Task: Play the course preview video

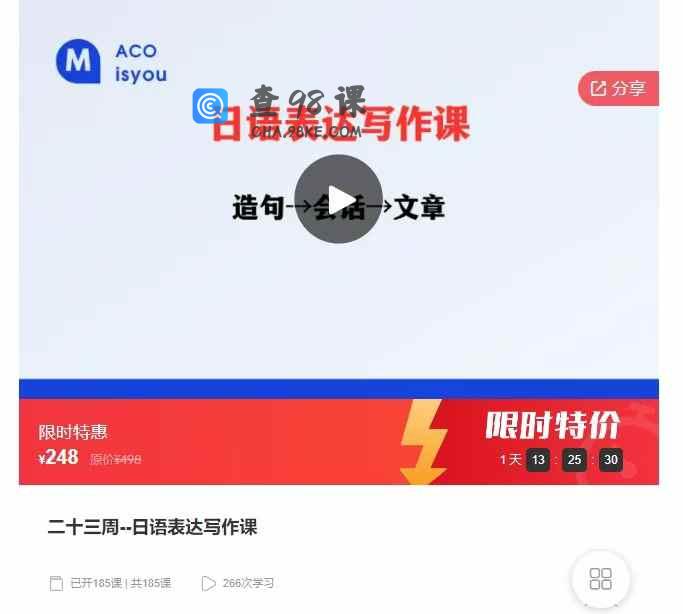Action: point(338,199)
